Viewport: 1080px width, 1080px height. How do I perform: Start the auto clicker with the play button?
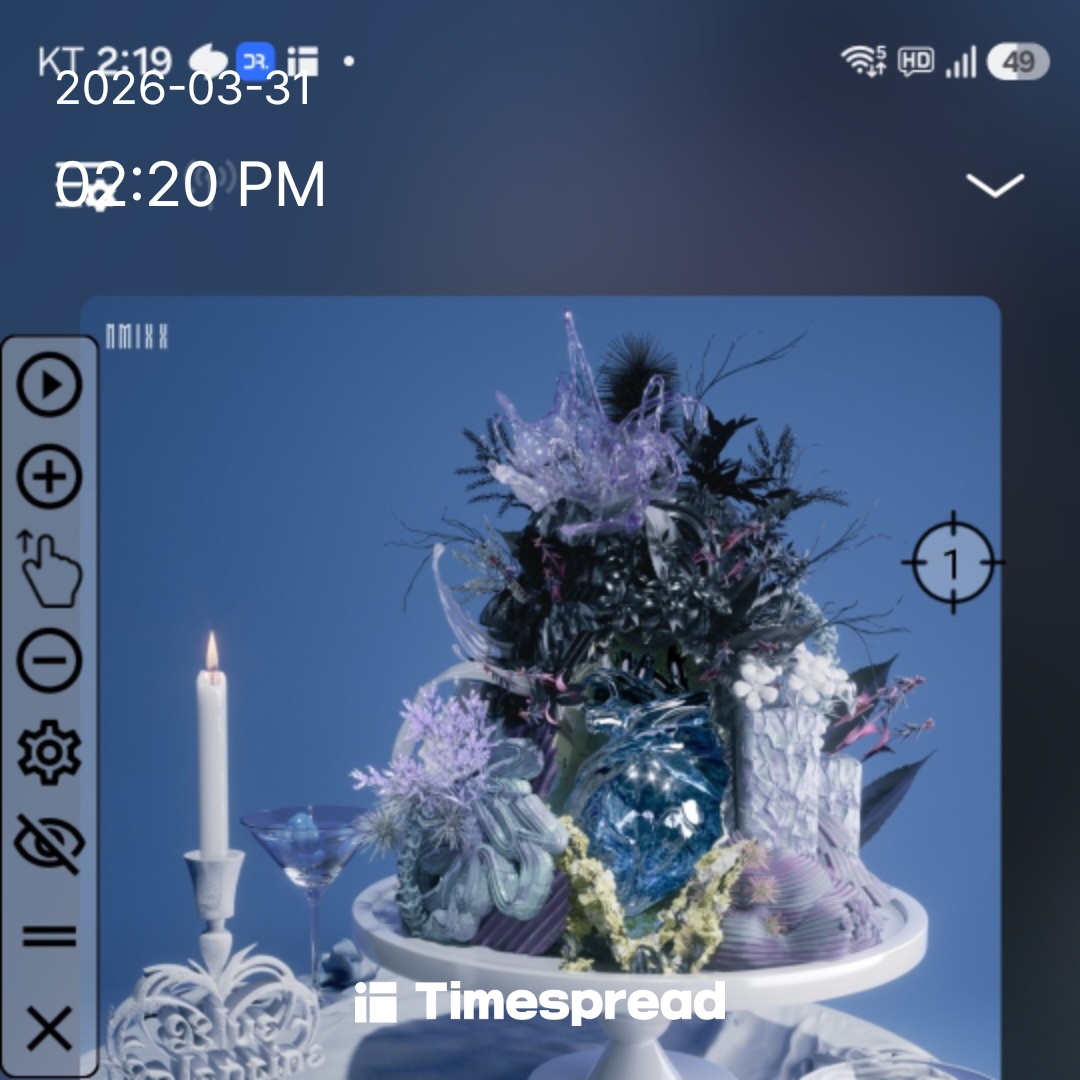[x=50, y=385]
